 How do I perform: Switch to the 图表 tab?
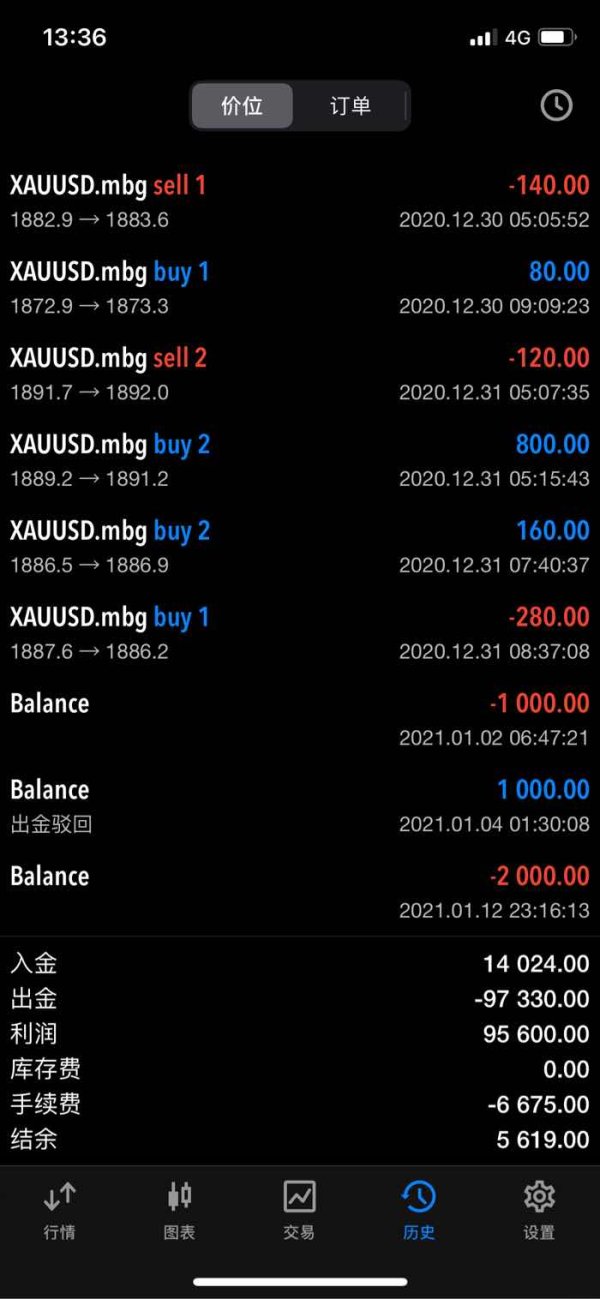point(179,1209)
